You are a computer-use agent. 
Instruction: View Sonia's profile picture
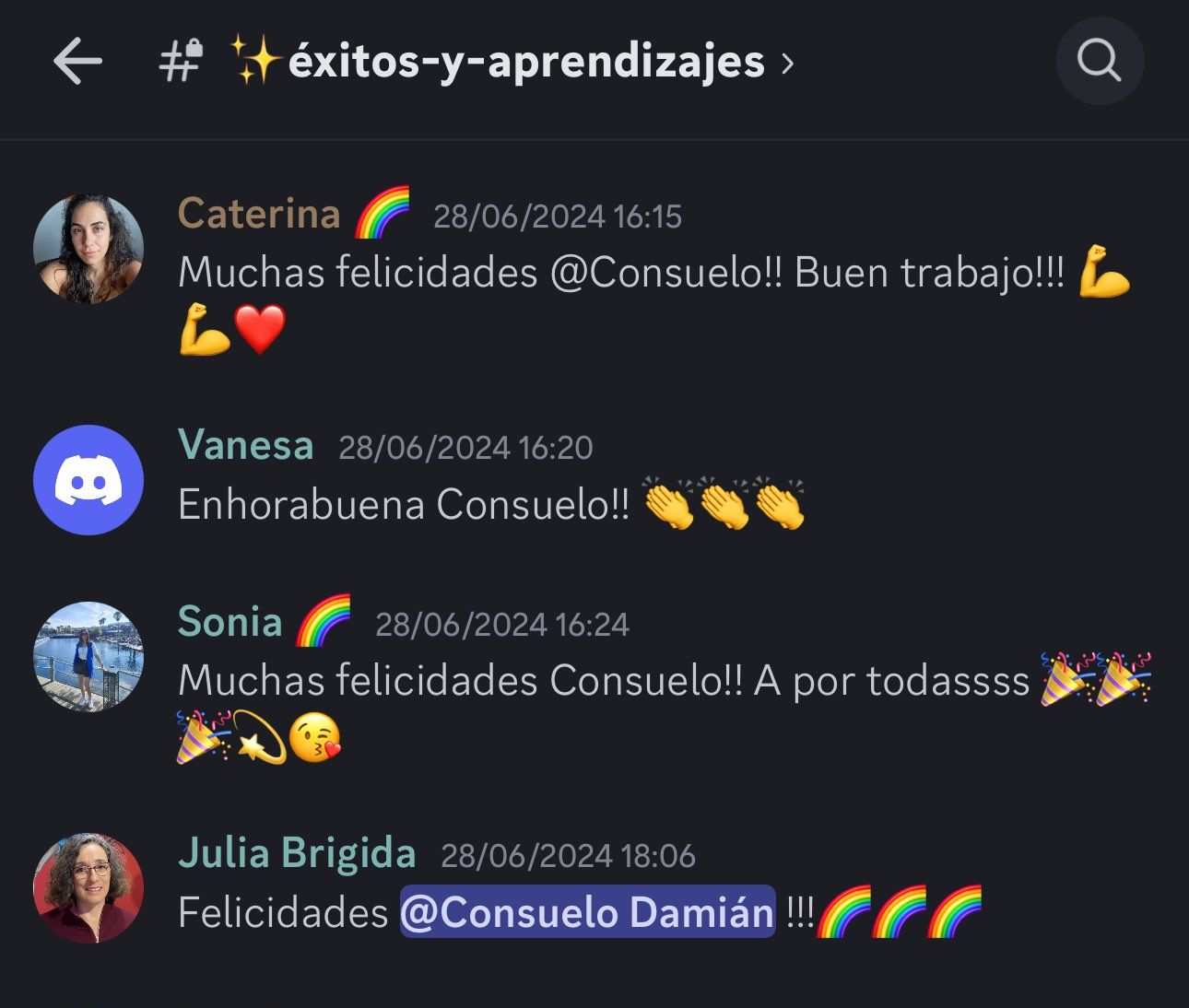88,657
